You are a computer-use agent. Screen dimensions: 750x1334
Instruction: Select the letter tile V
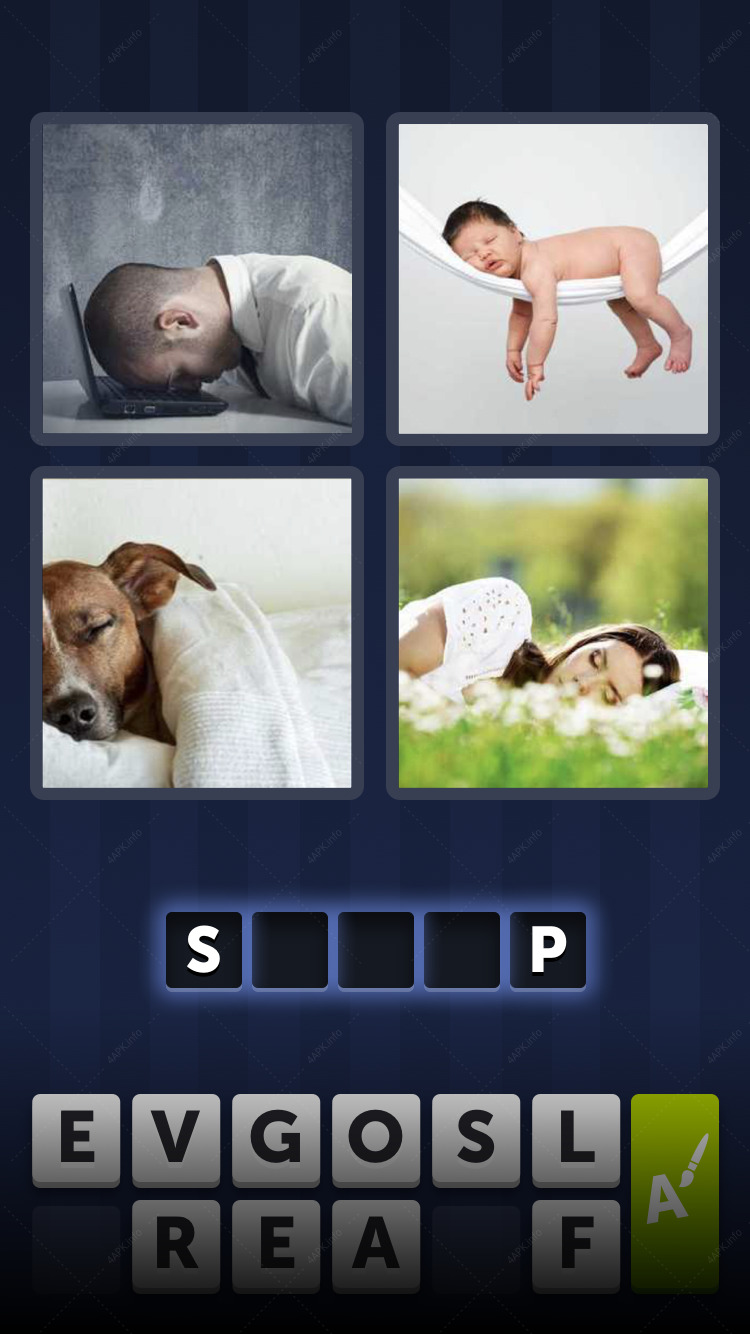(176, 1140)
